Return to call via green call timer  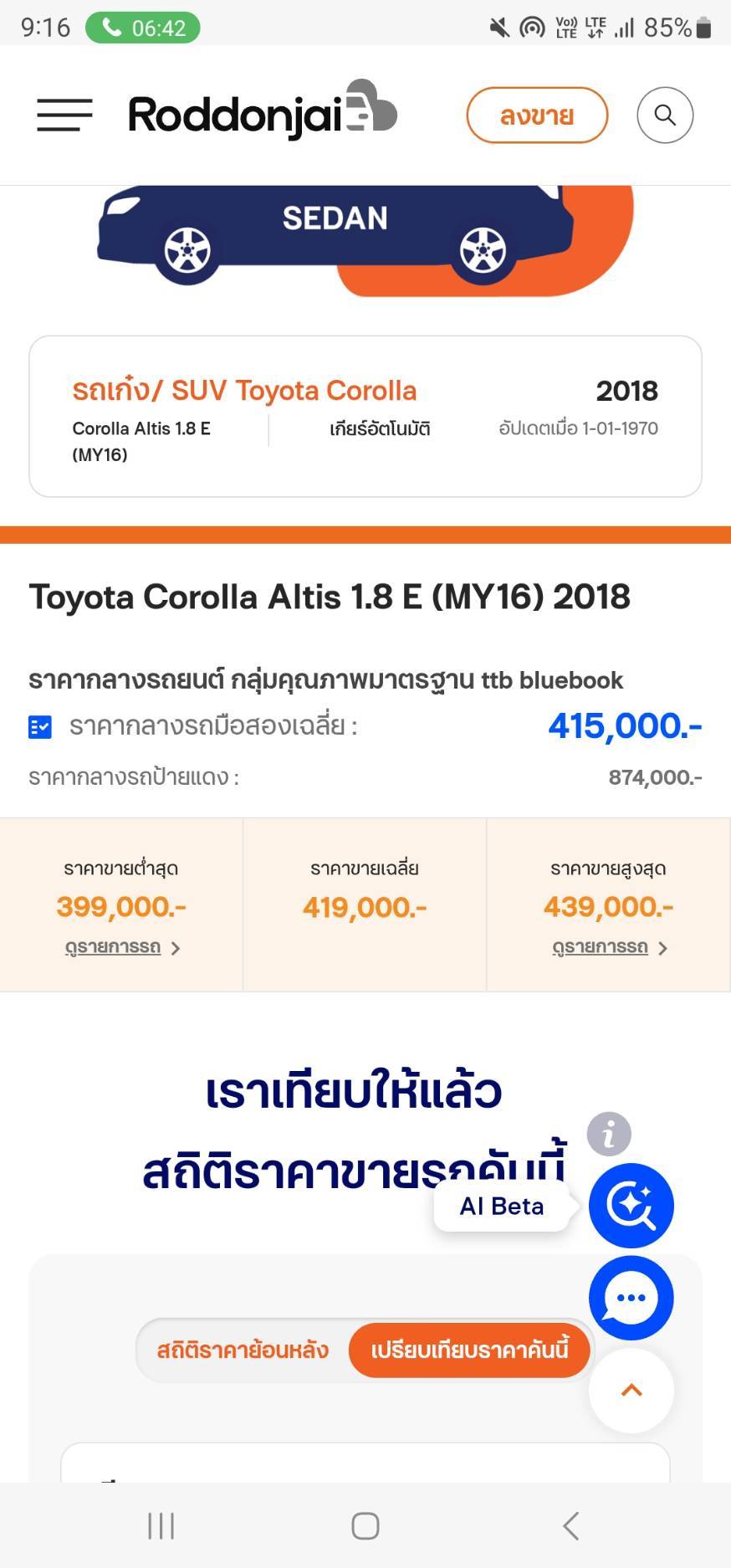[143, 28]
